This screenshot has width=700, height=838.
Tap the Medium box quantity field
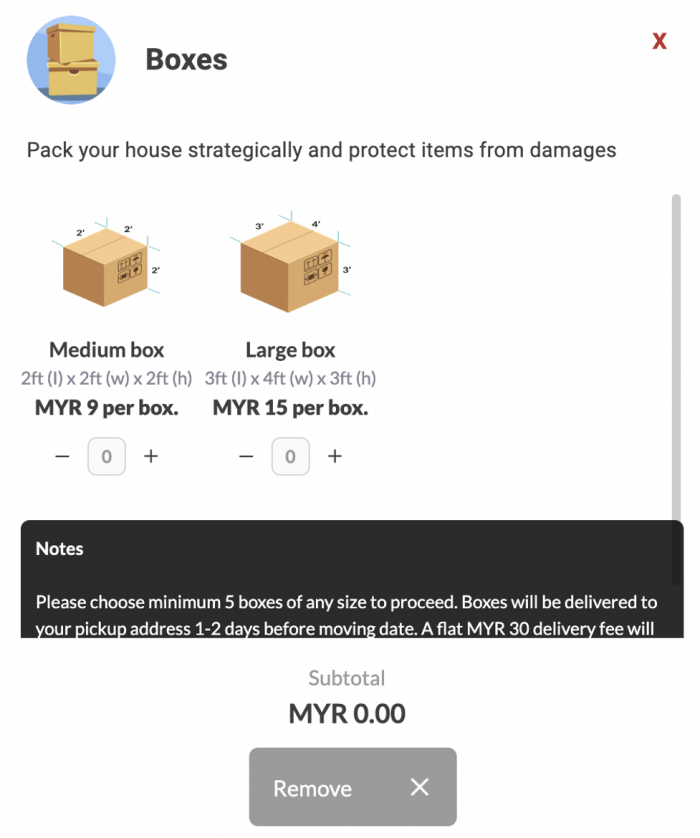coord(107,457)
